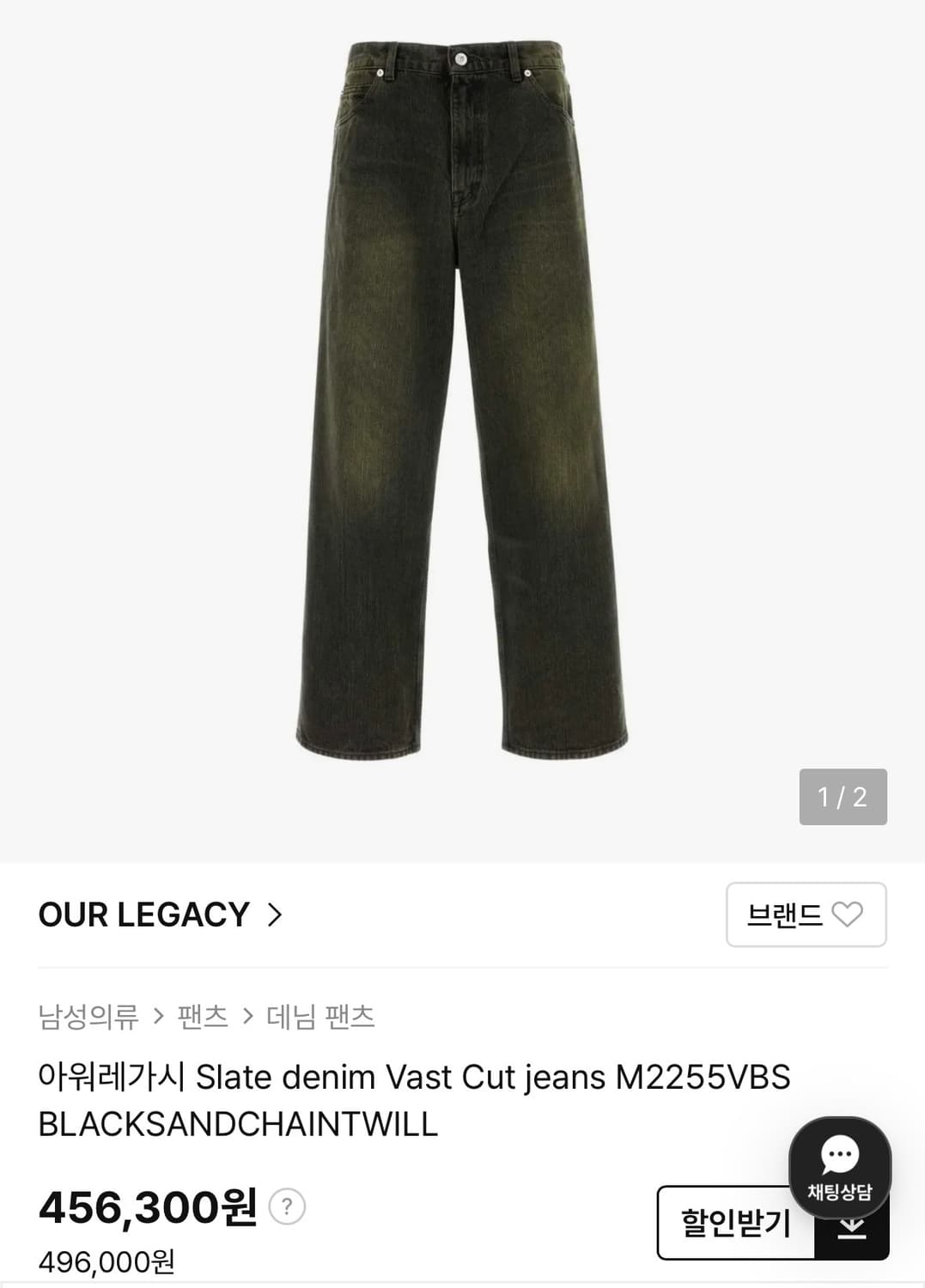The width and height of the screenshot is (925, 1288).
Task: Click the jeans product photo
Action: (462, 404)
